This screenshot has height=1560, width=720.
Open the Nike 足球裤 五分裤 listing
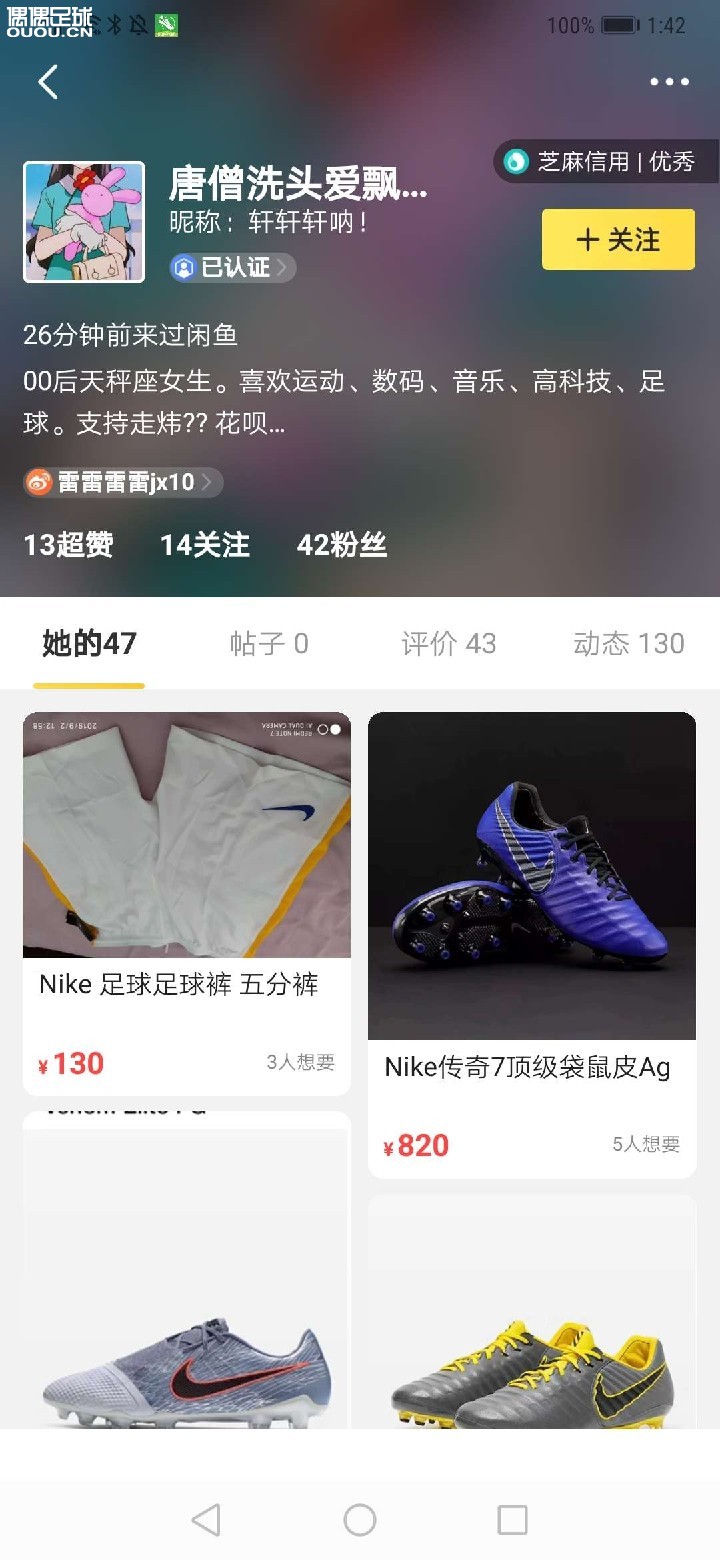tap(187, 900)
